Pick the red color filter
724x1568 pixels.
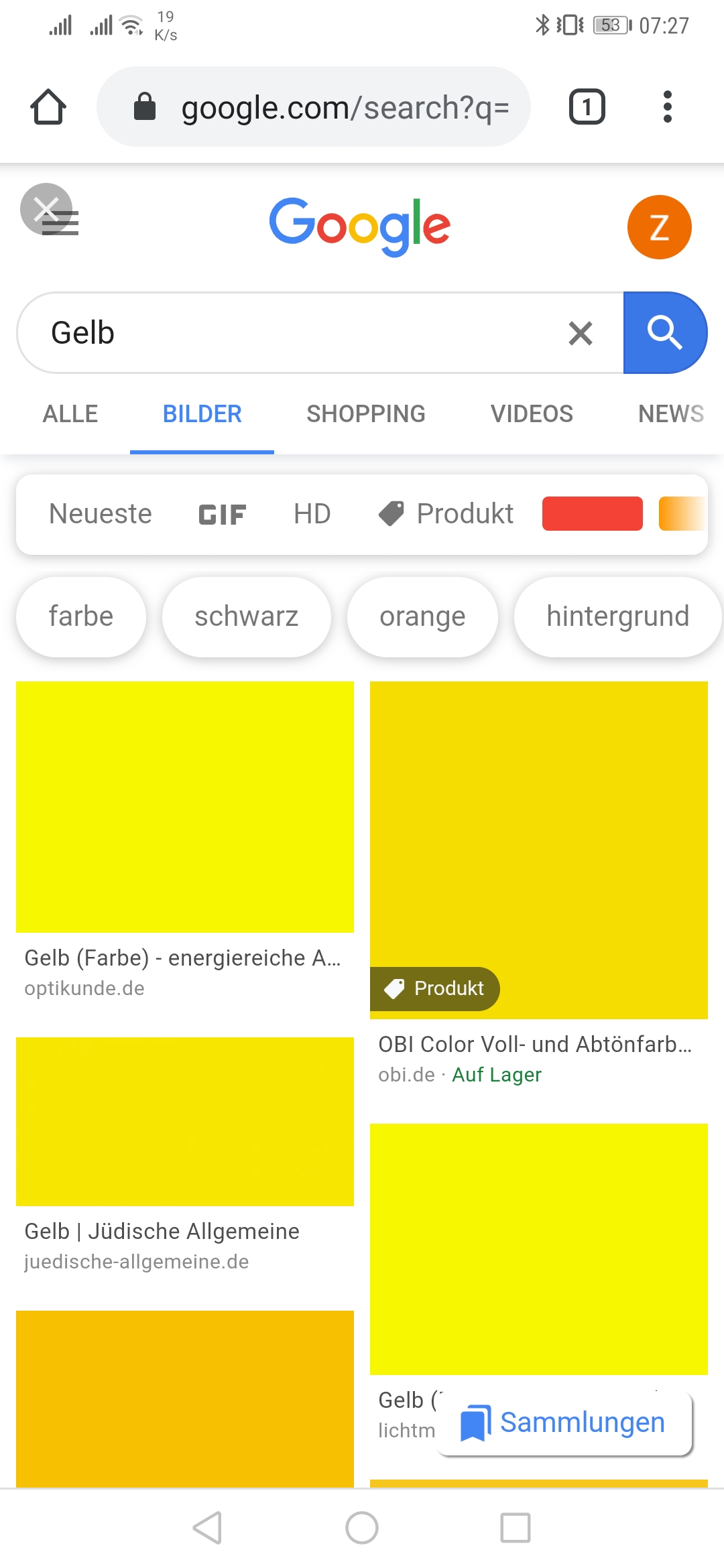[592, 514]
